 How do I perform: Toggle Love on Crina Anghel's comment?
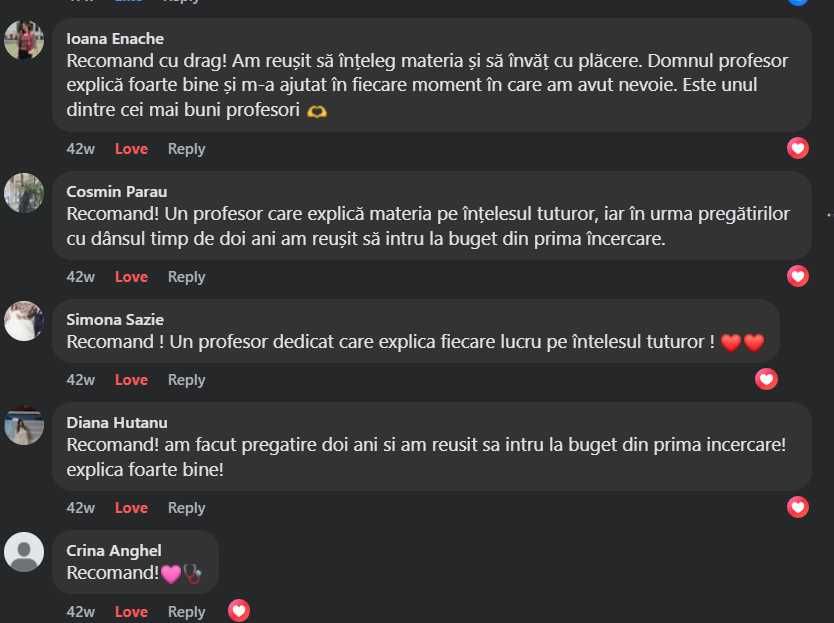point(131,612)
